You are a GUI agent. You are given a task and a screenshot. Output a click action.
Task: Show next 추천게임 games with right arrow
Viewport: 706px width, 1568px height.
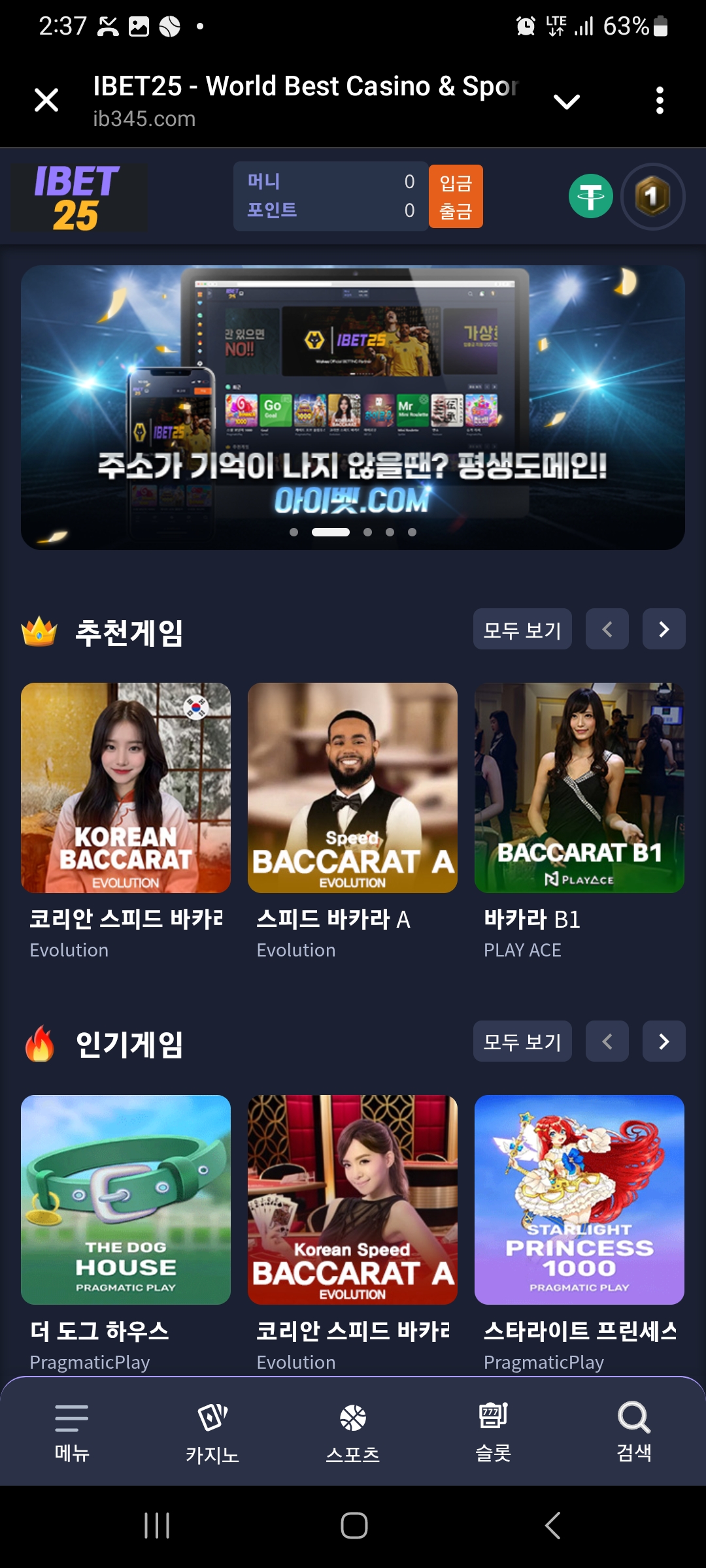664,630
